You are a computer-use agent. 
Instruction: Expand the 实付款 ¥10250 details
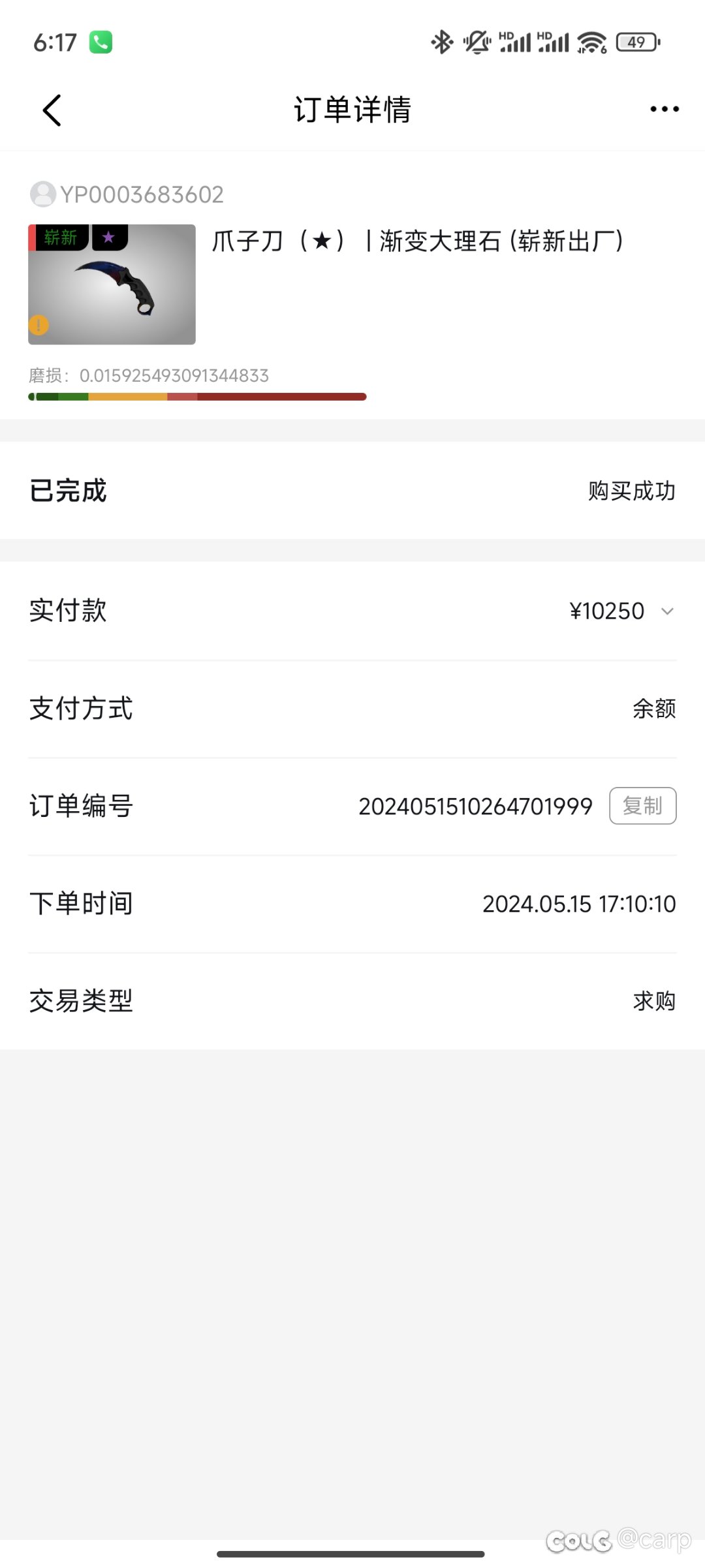(x=667, y=611)
